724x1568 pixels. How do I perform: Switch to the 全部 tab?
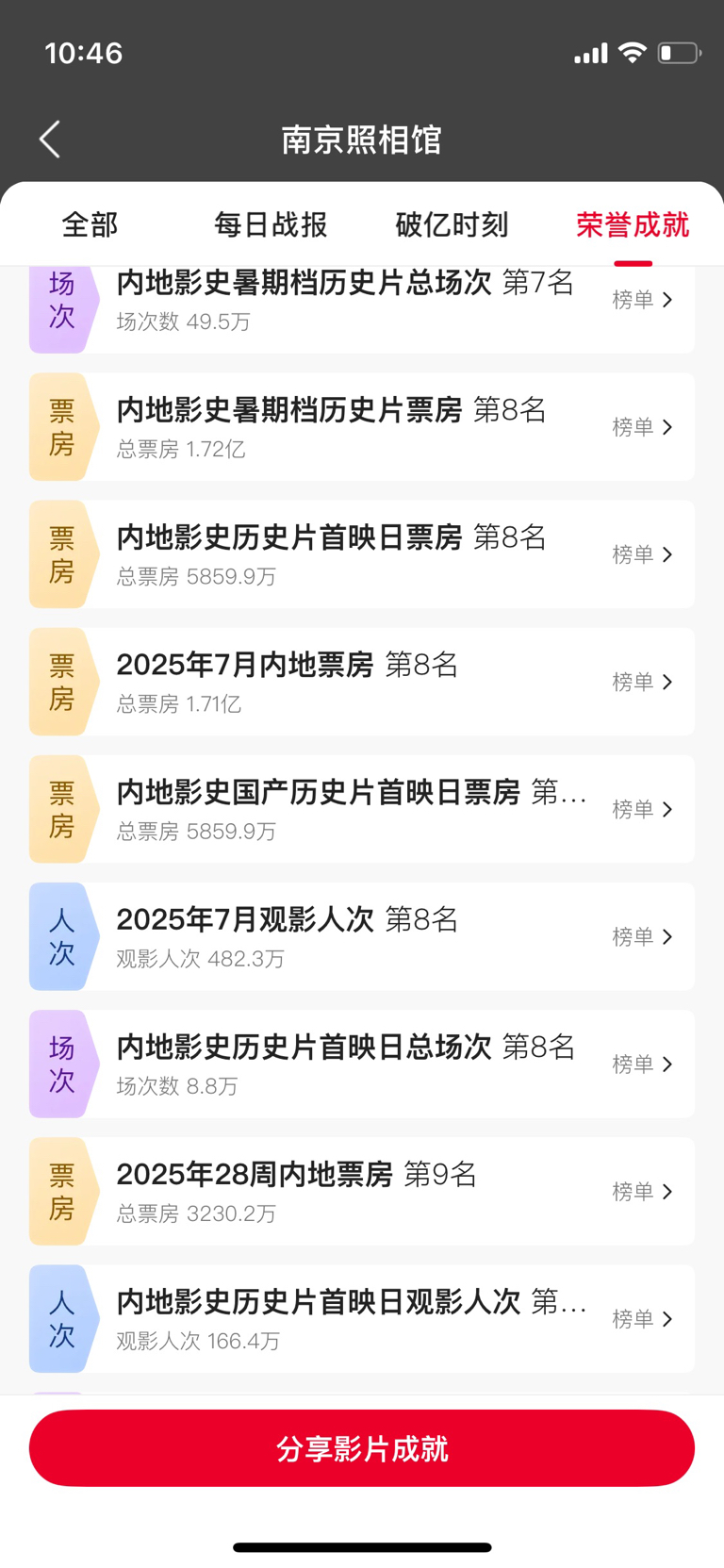tap(90, 224)
